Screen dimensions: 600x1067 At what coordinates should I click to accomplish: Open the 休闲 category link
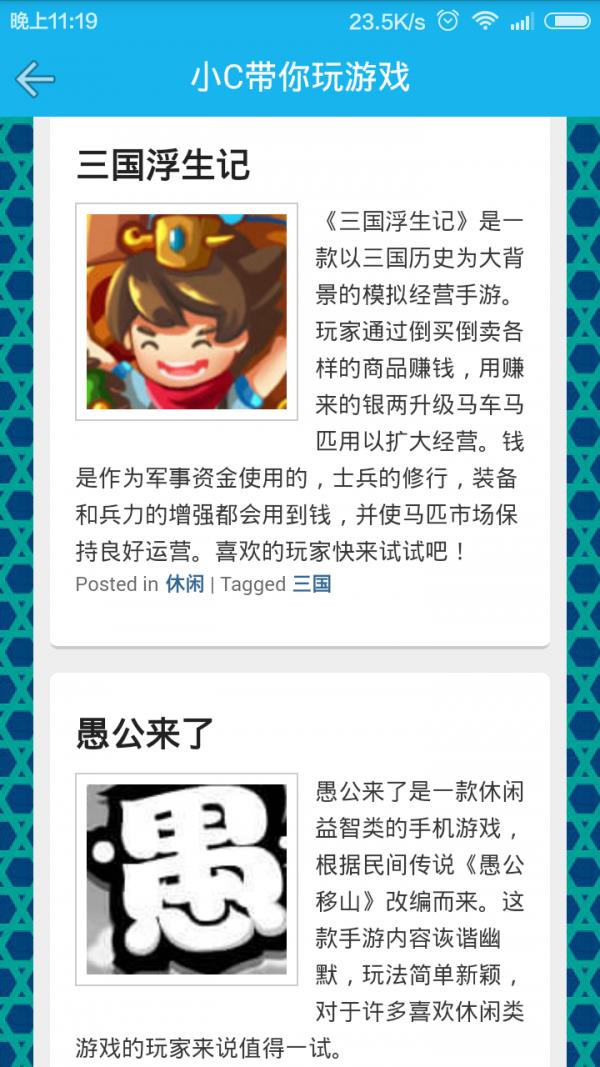tap(185, 584)
